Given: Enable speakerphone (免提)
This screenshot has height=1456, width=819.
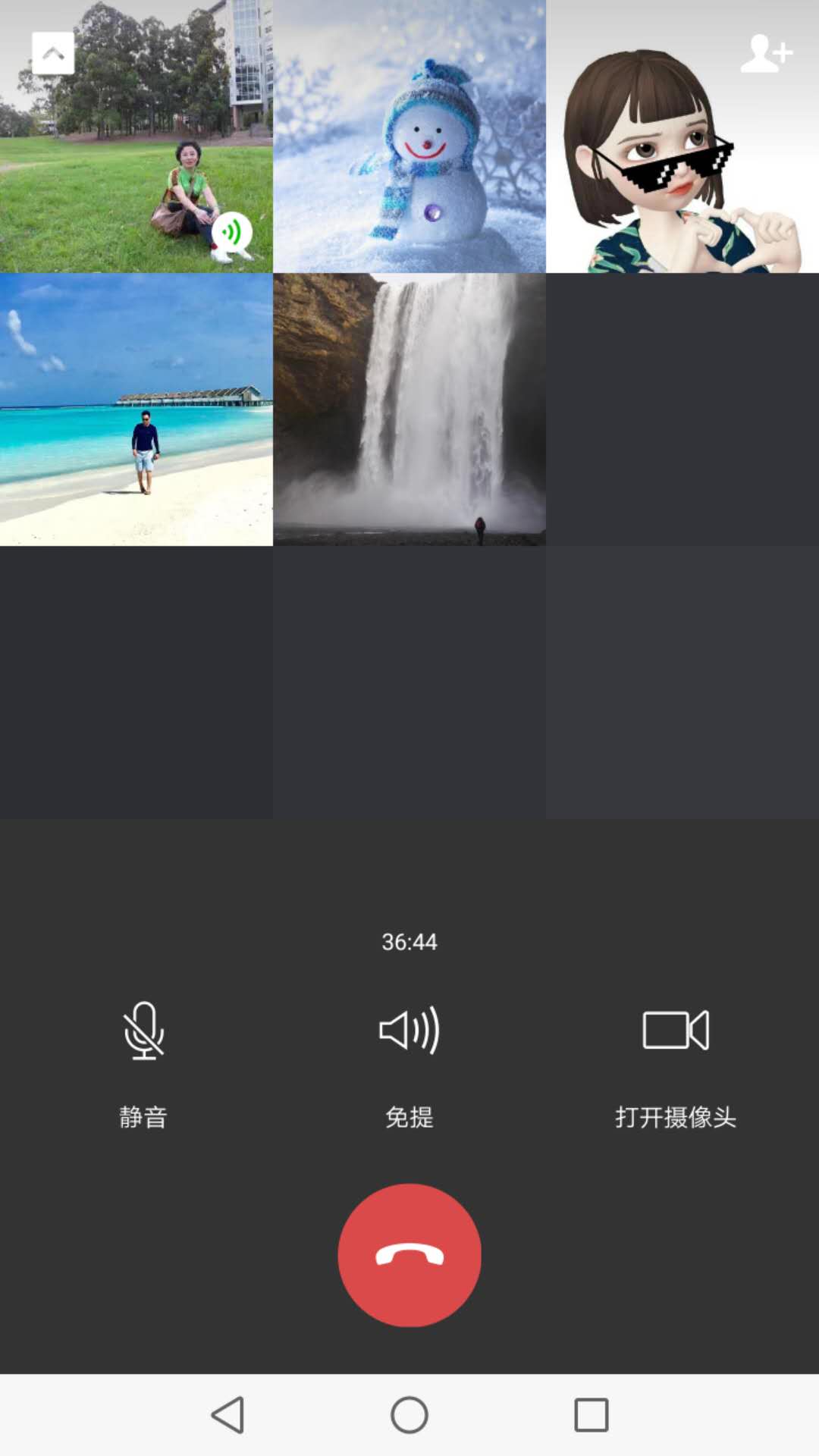Looking at the screenshot, I should tap(409, 1031).
